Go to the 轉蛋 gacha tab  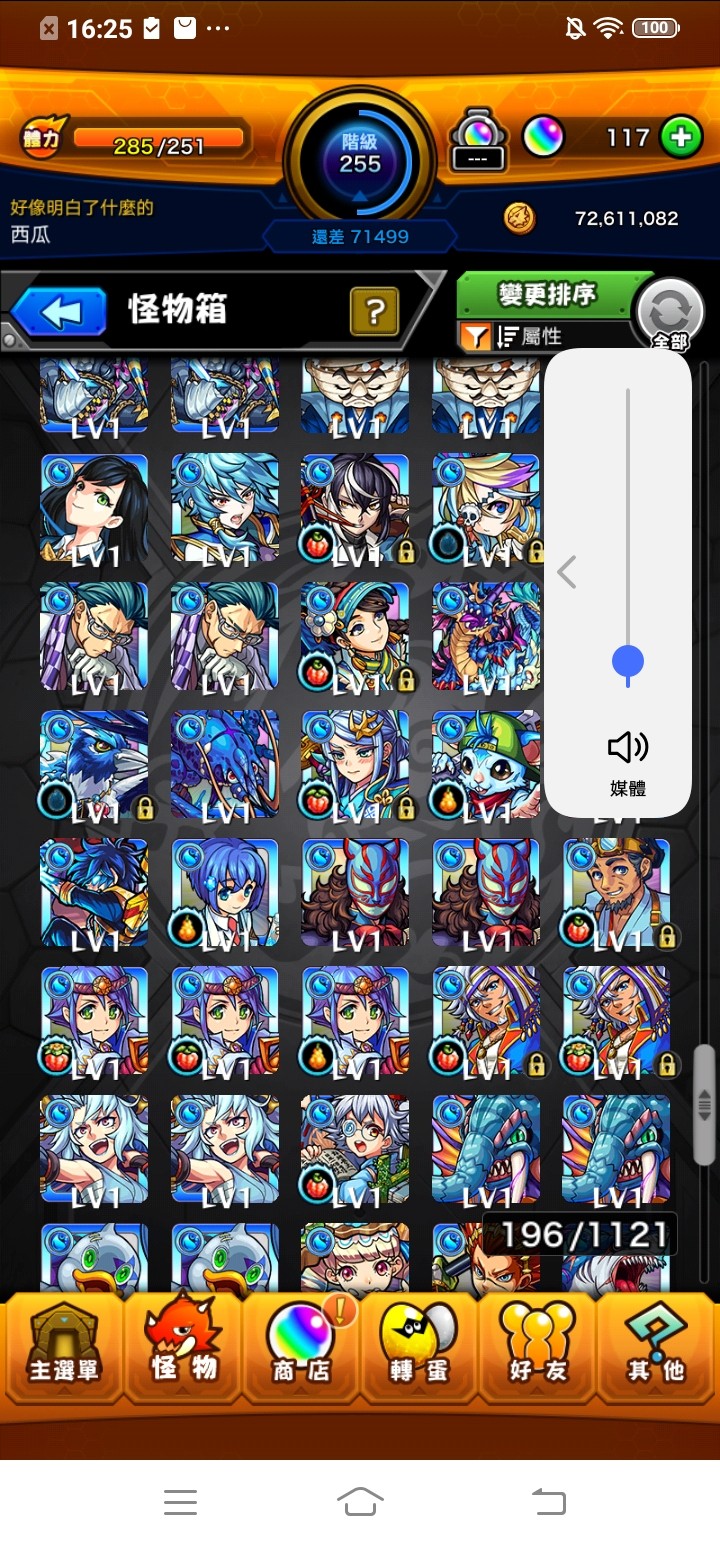[x=419, y=1350]
